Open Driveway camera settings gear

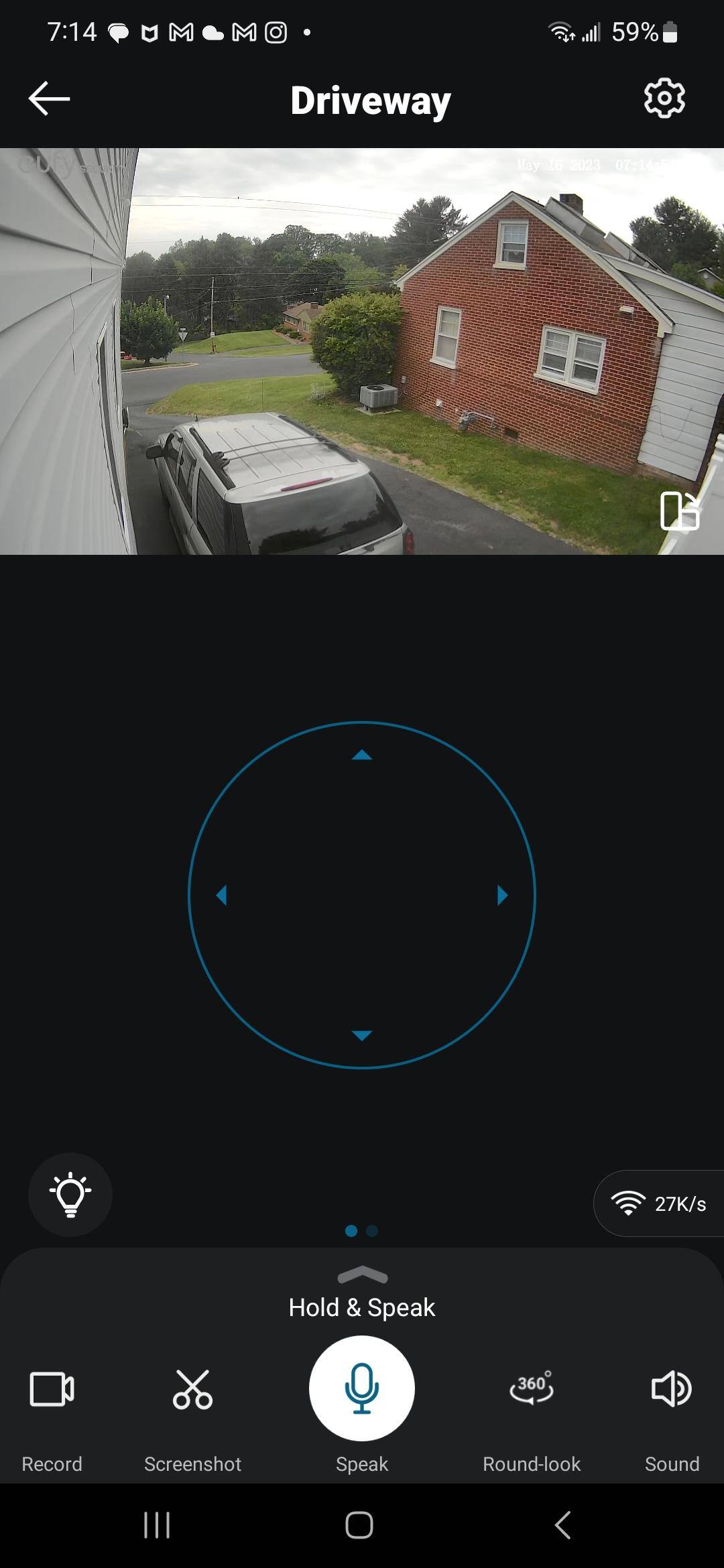(664, 99)
